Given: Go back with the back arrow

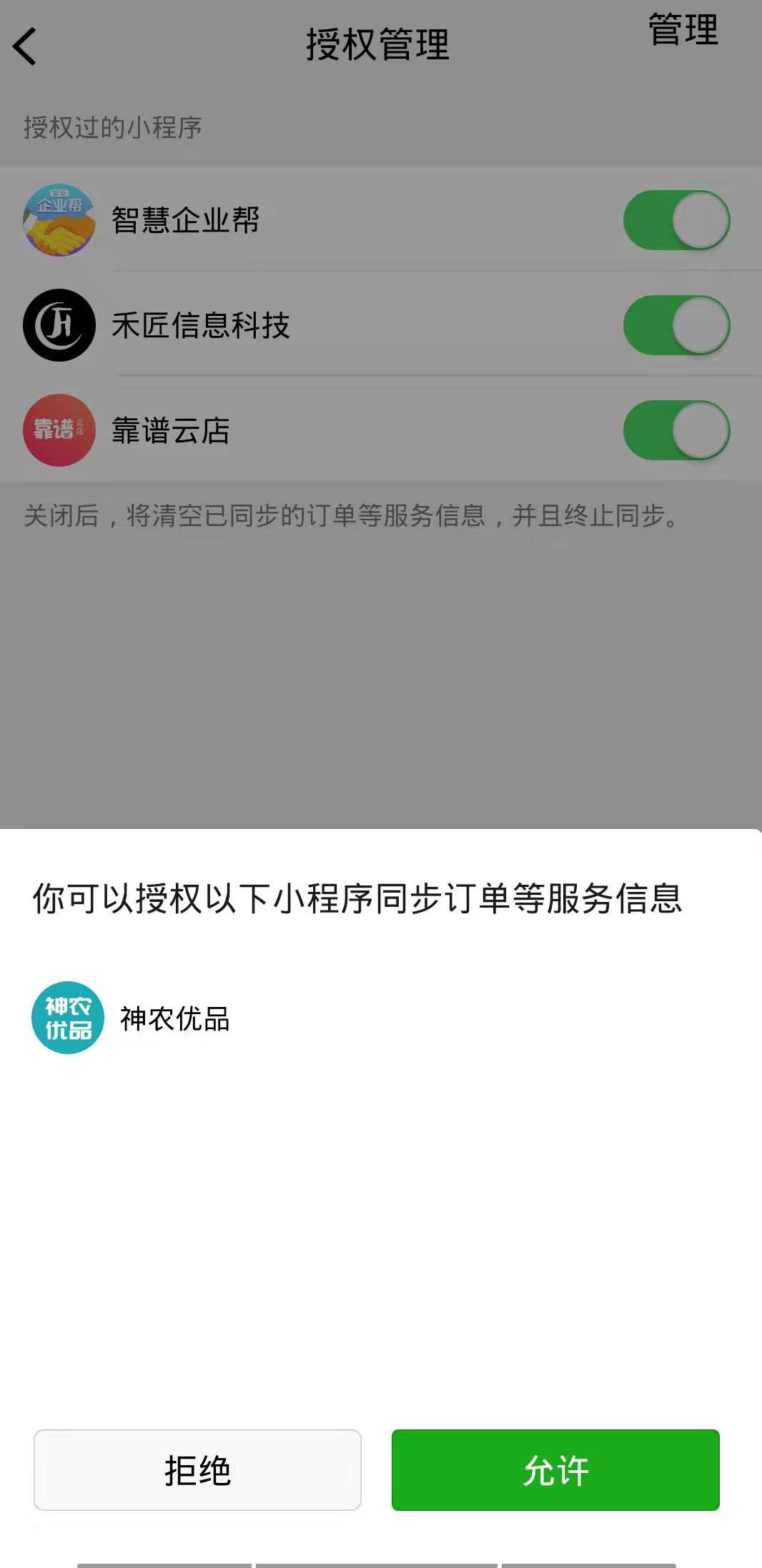Looking at the screenshot, I should pos(26,47).
